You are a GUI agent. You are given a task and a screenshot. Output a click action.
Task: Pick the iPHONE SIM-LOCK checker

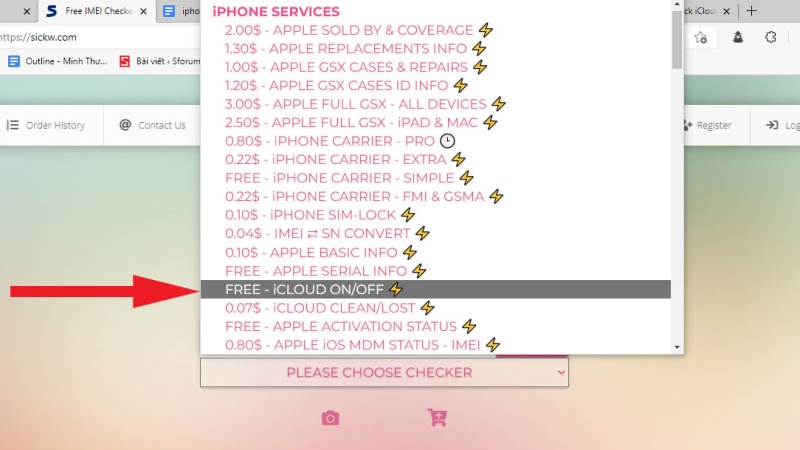click(310, 215)
